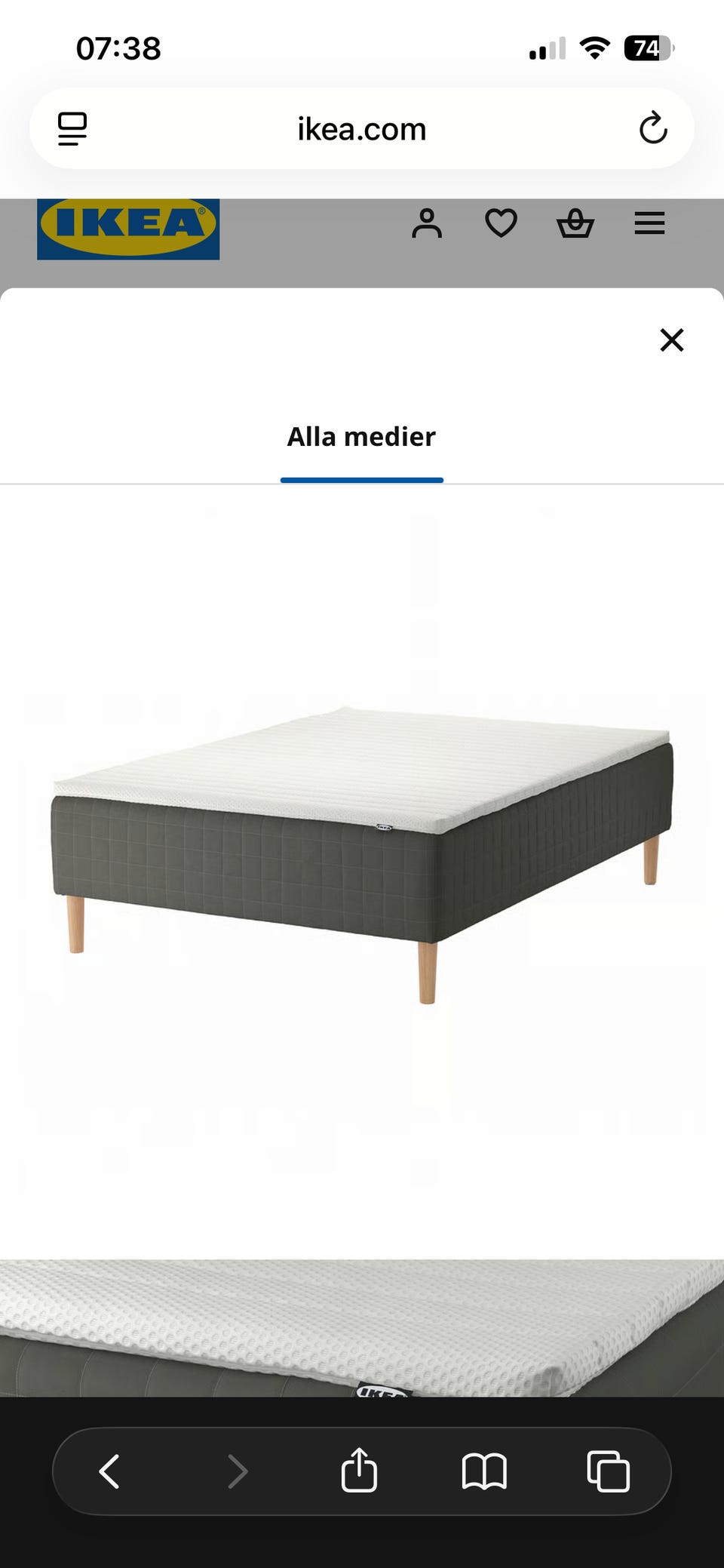The width and height of the screenshot is (724, 1568).
Task: Tap the battery level indicator
Action: click(x=646, y=48)
